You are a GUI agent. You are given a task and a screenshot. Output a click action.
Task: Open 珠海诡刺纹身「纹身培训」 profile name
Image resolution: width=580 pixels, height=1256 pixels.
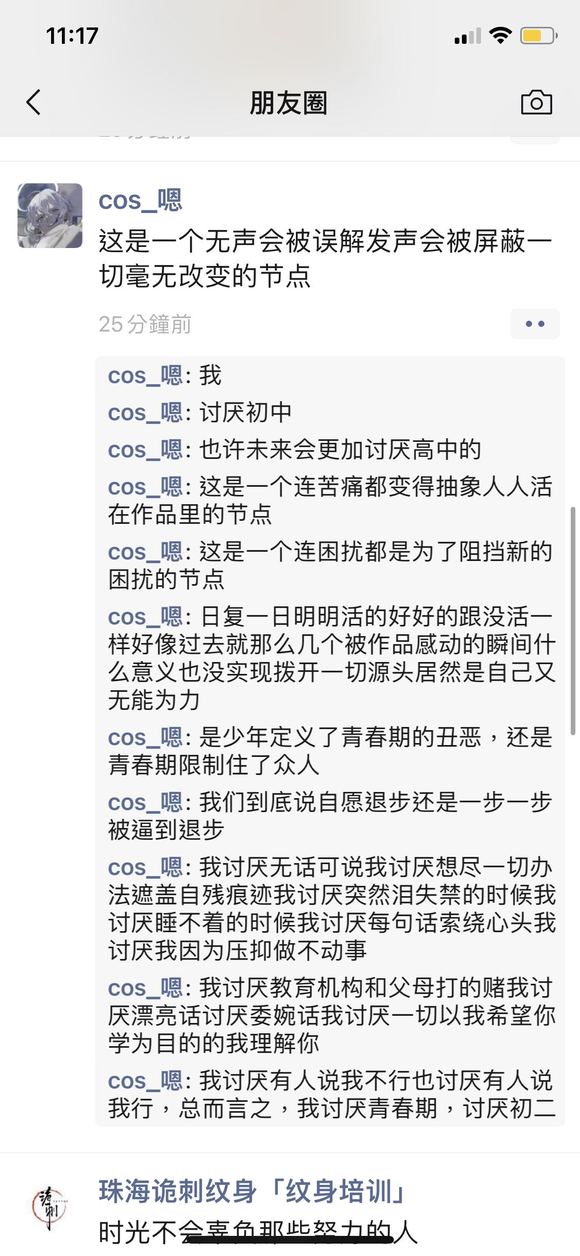252,1191
